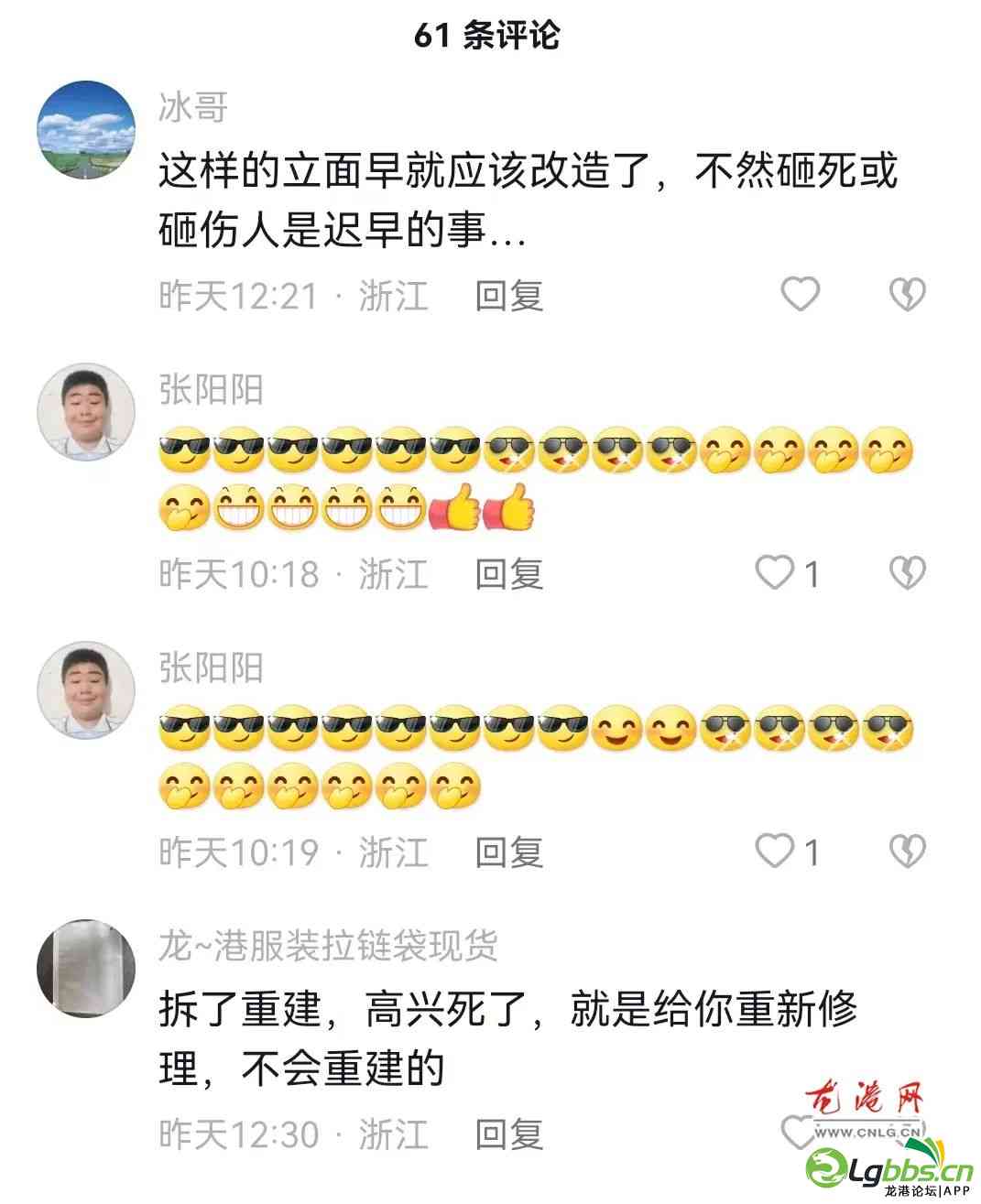Like 张阳阳's 10:18 comment

pyautogui.click(x=775, y=573)
